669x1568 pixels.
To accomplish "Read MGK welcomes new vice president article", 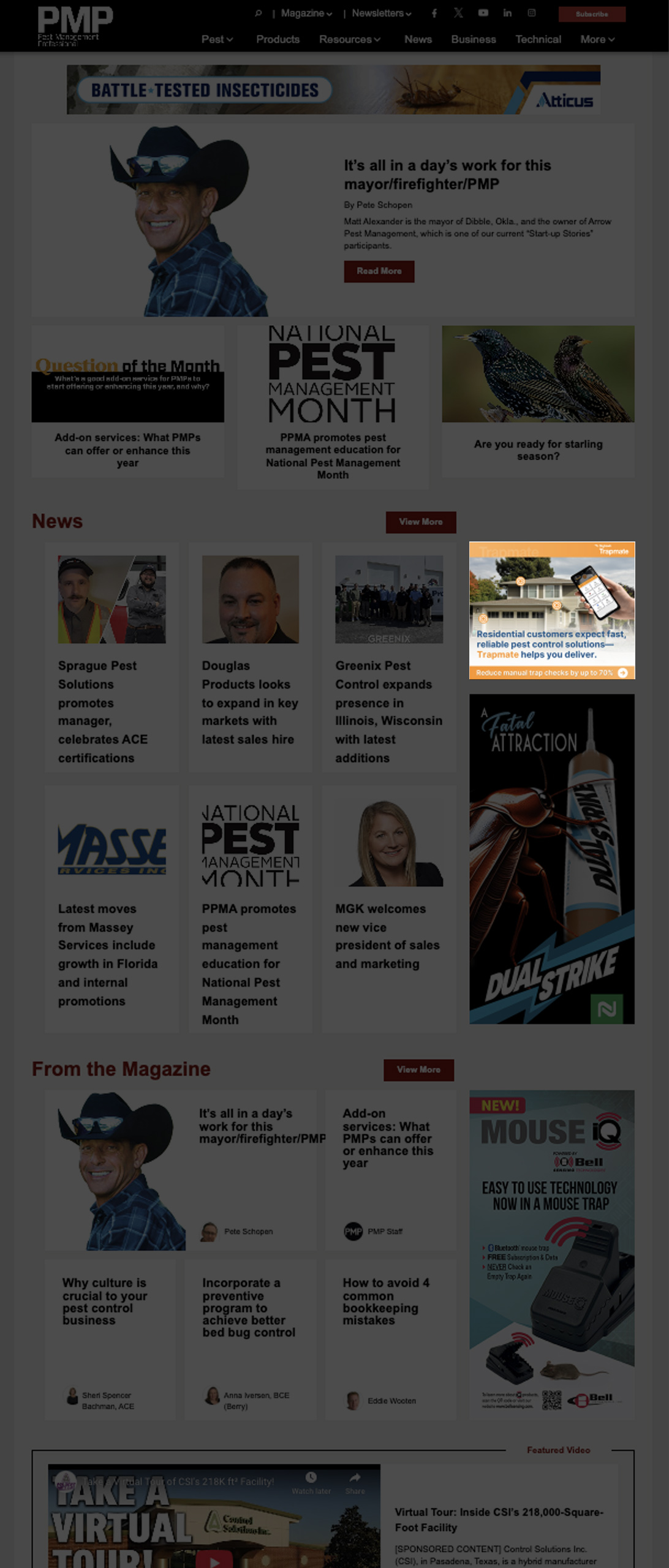I will tap(387, 936).
